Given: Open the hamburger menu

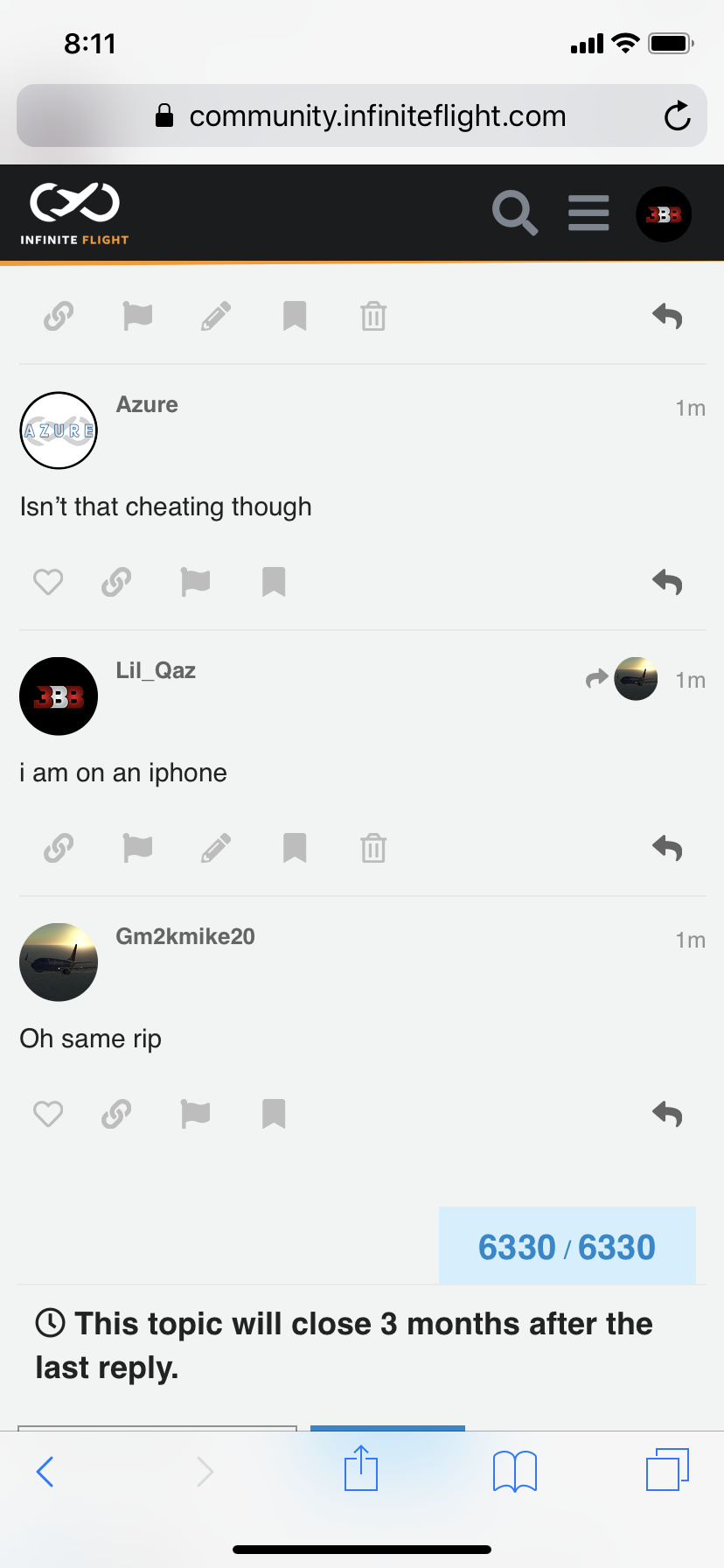Looking at the screenshot, I should pyautogui.click(x=588, y=213).
